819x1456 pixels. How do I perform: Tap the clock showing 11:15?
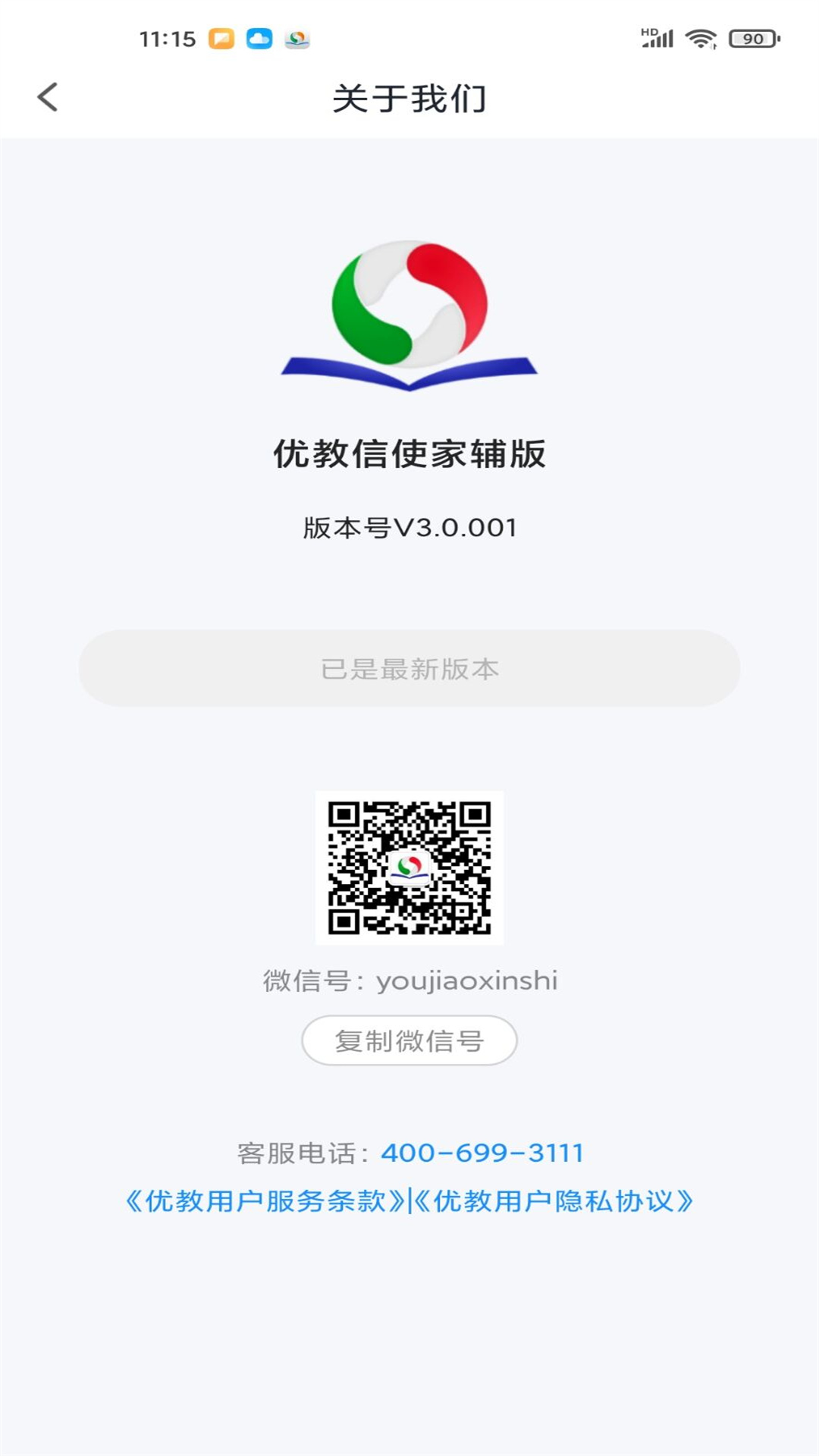166,38
